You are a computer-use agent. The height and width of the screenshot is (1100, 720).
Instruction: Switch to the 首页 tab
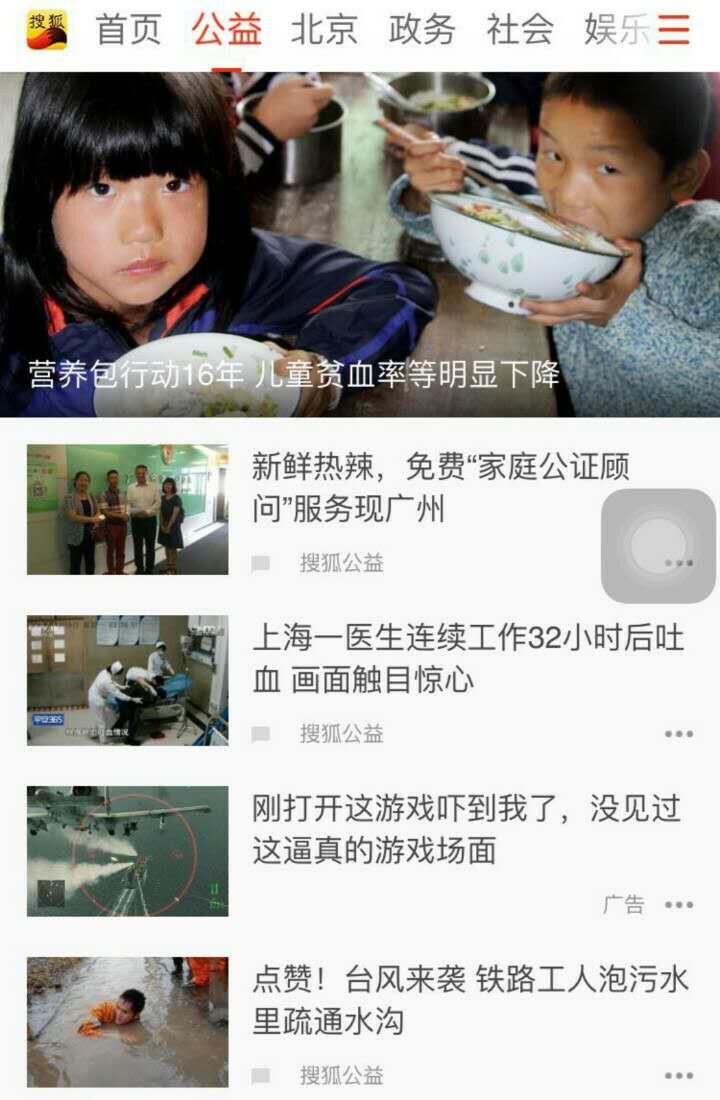(128, 30)
